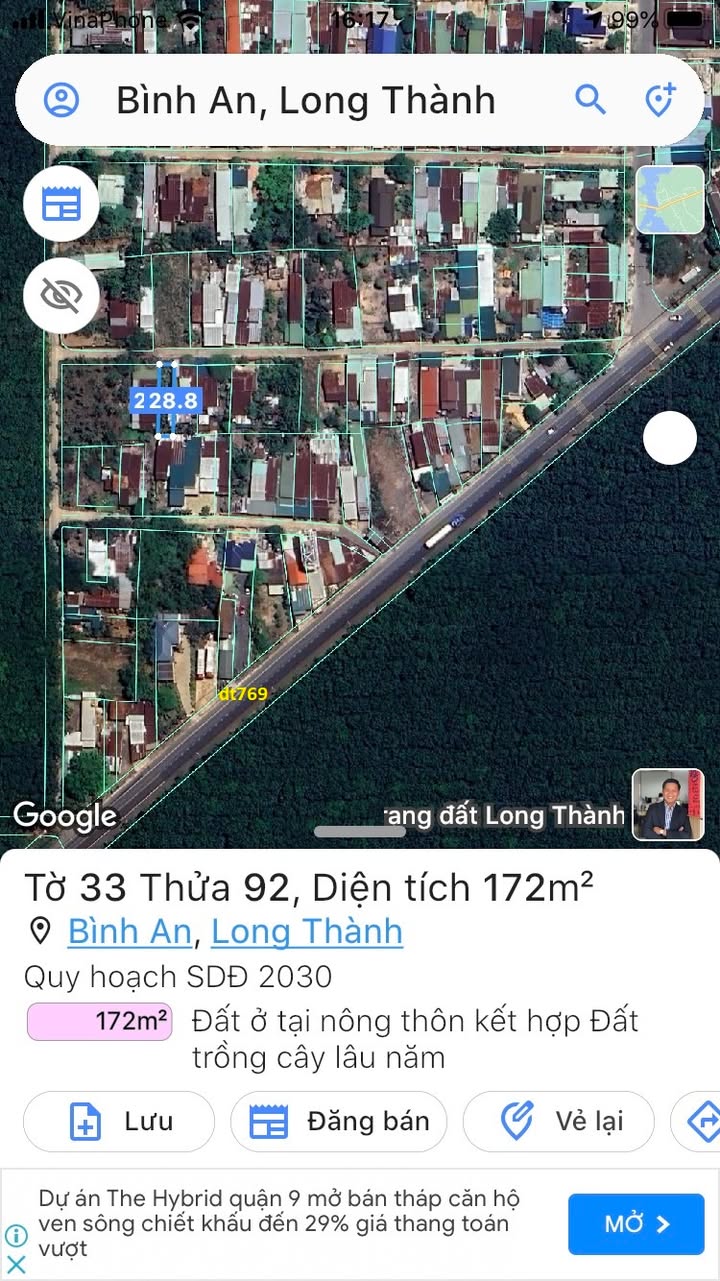
Task: Open the listings round button
Action: 61,204
